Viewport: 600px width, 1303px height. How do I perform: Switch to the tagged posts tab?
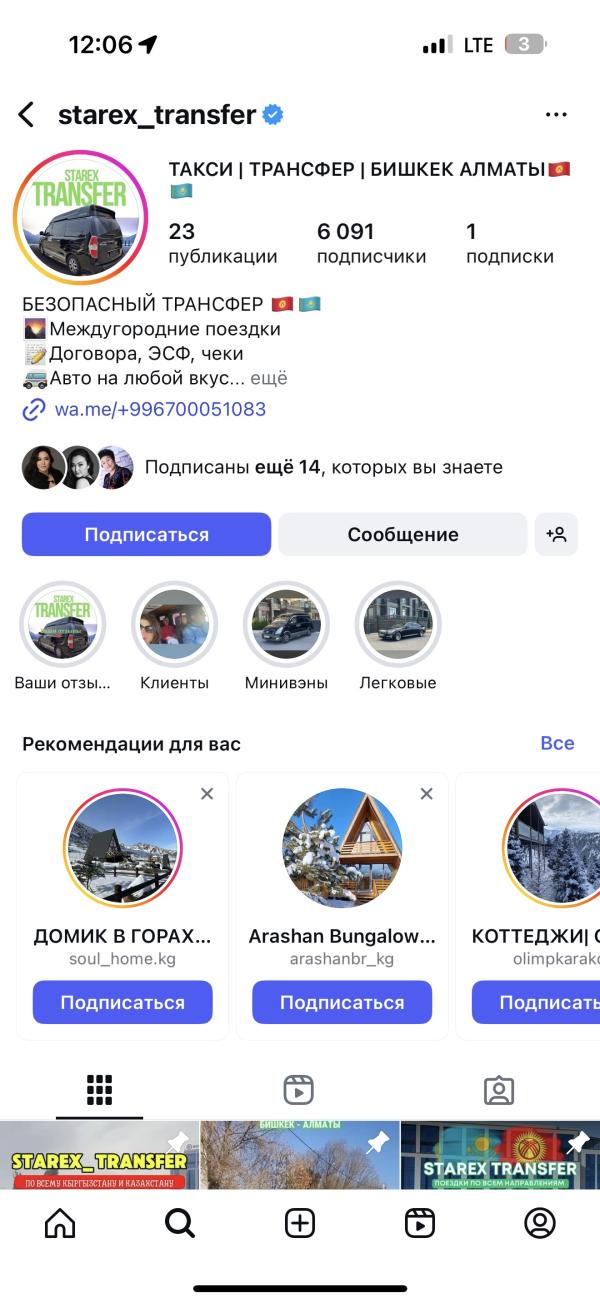[x=498, y=1089]
